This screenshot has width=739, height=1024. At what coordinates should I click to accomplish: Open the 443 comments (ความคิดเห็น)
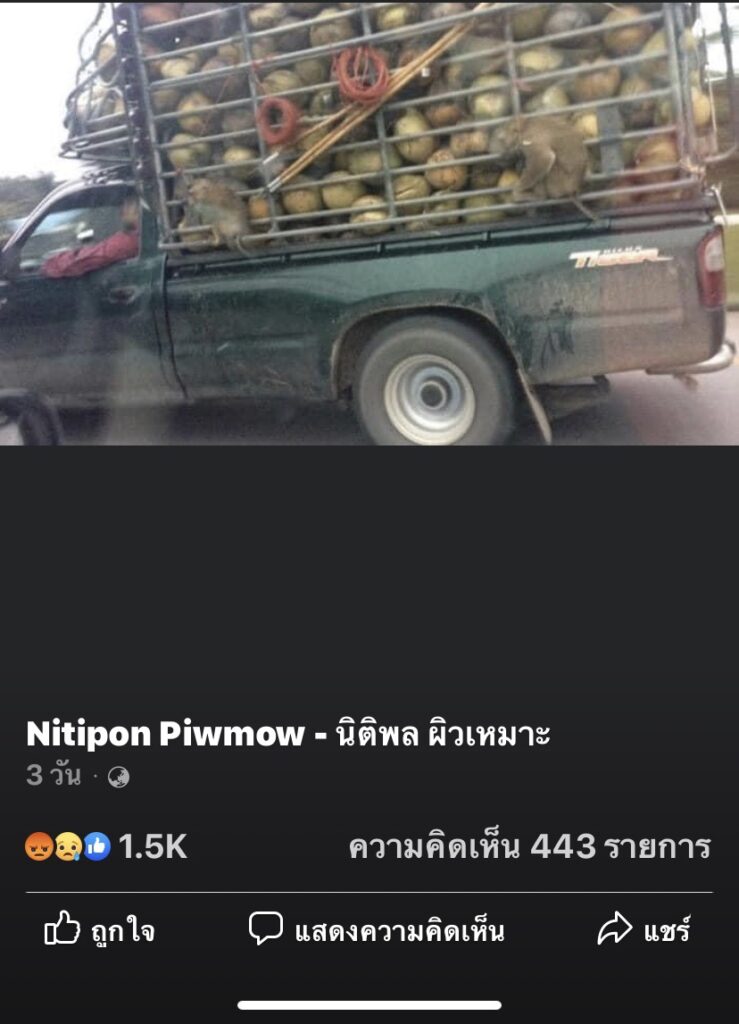529,847
